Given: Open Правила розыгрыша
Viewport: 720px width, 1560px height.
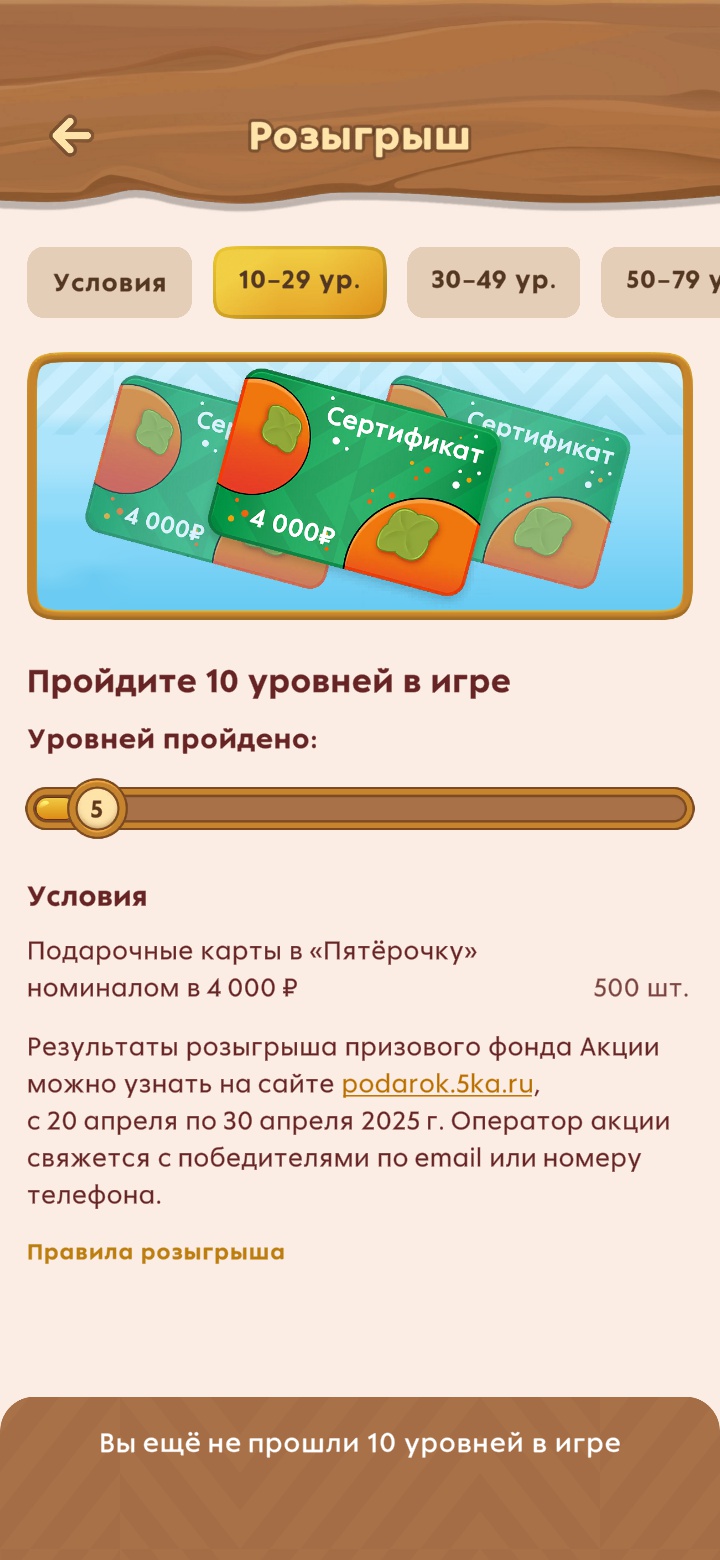Looking at the screenshot, I should [156, 1252].
